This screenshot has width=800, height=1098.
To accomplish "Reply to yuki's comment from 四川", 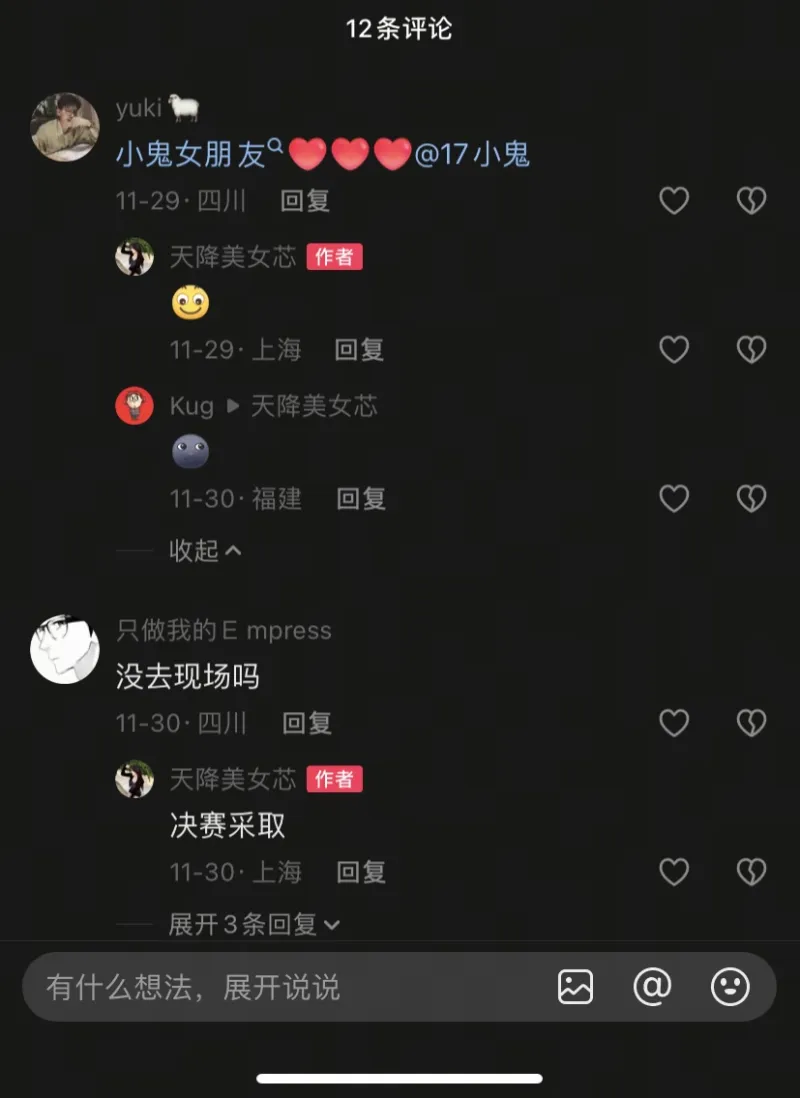I will pyautogui.click(x=305, y=201).
